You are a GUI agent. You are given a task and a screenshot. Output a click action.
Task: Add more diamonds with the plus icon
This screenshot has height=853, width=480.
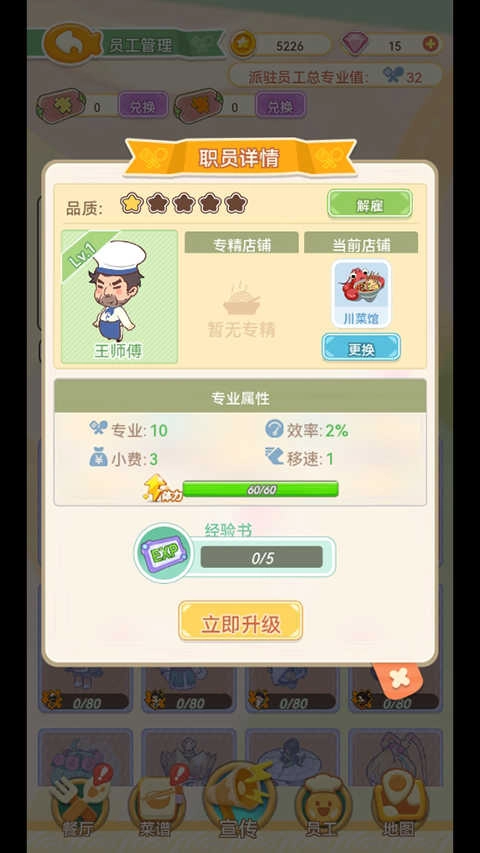tap(430, 44)
